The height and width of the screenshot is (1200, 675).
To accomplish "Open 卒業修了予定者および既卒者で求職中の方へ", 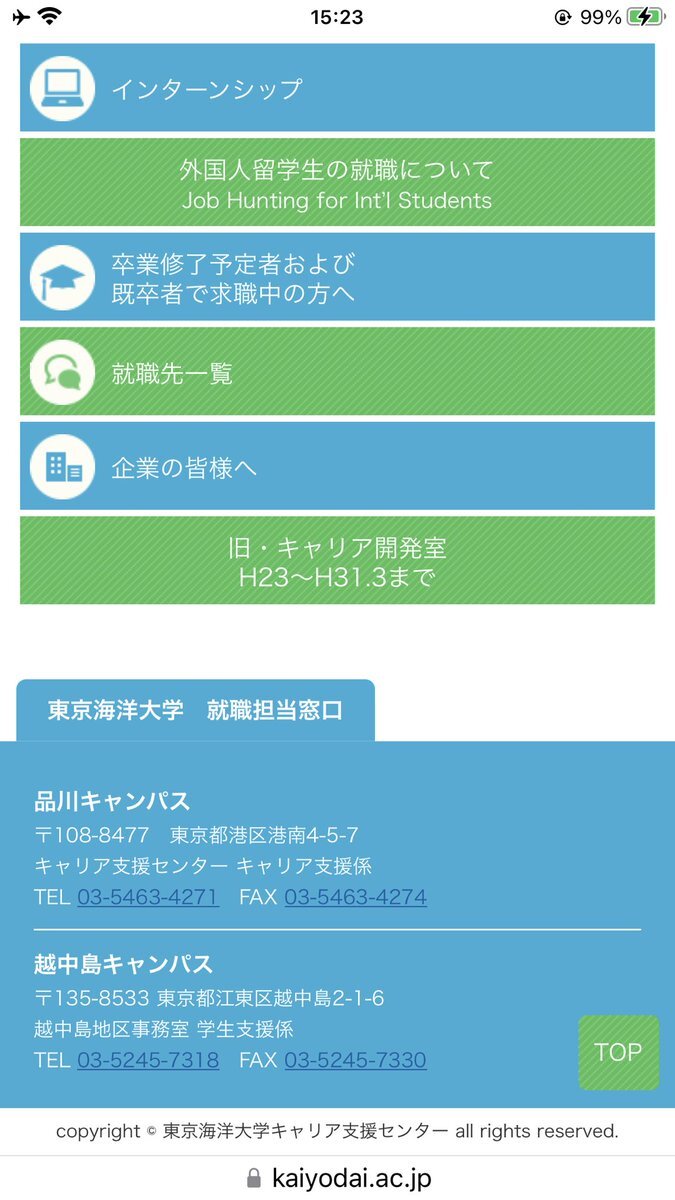I will [x=337, y=278].
